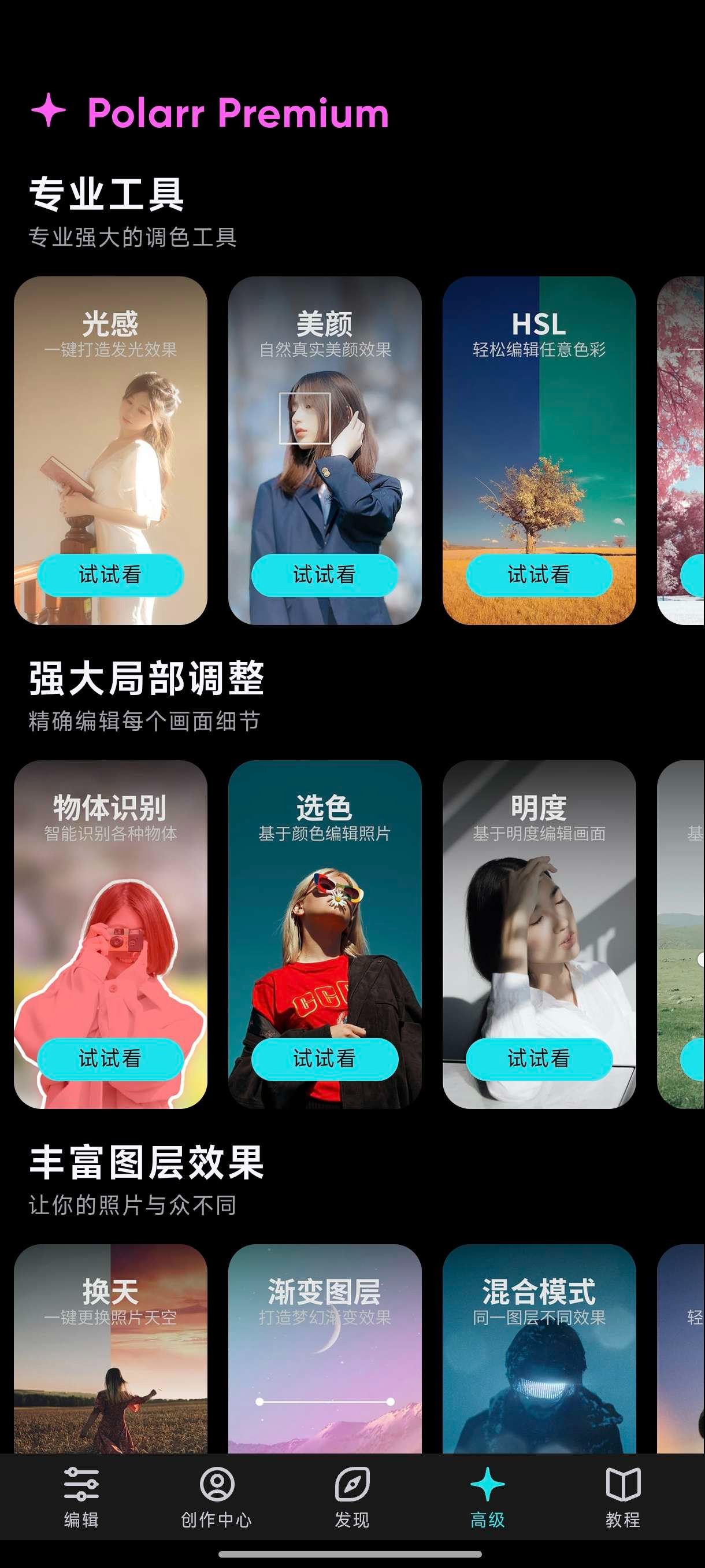705x1568 pixels.
Task: Try the 物体识别 object detection feature
Action: pos(110,1058)
